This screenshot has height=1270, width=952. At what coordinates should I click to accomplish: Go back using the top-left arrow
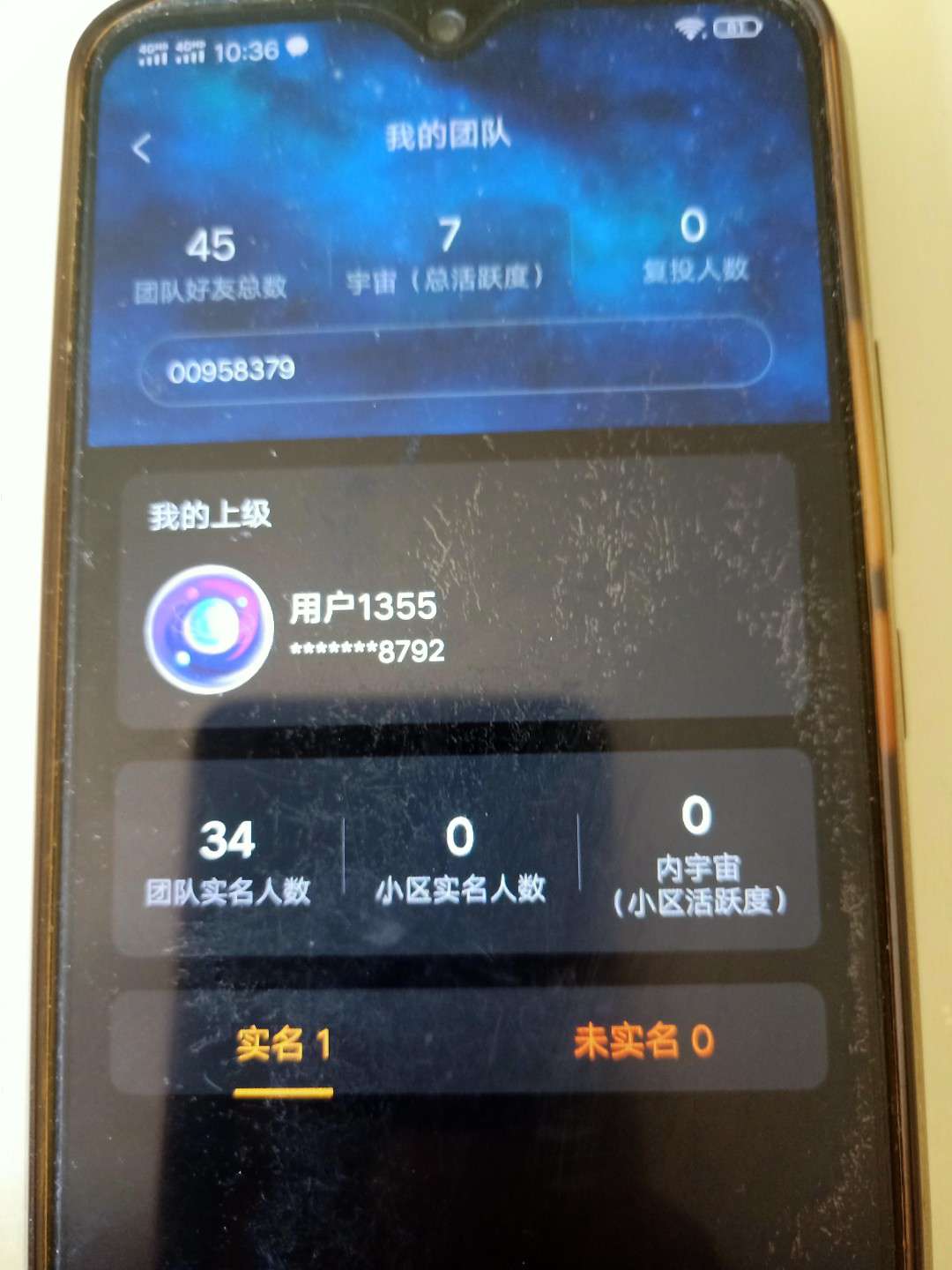click(x=143, y=148)
